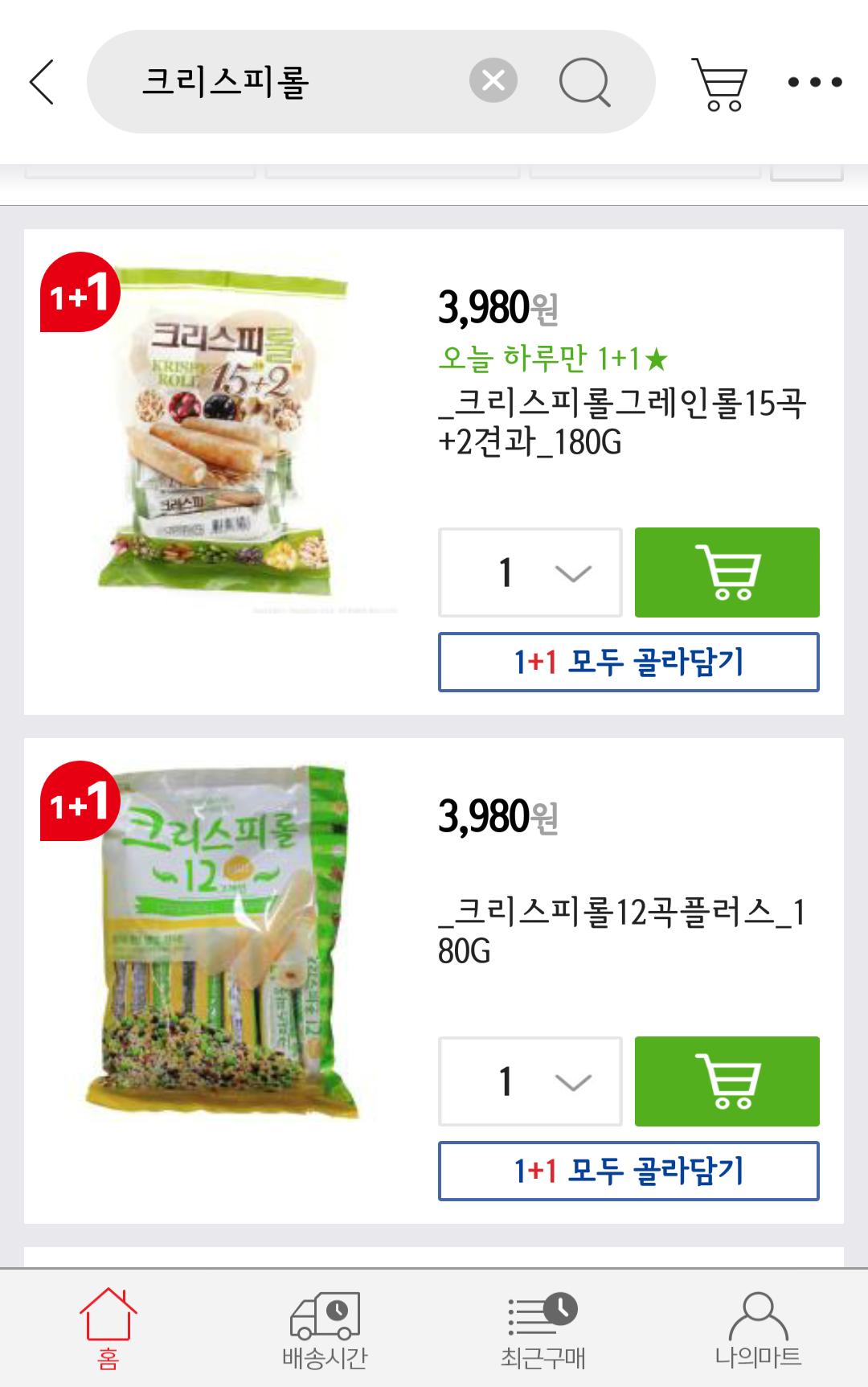Open the 크리스피롤그레인롤15곡+2견과 product
Screen dimensions: 868x1387
pos(622,422)
